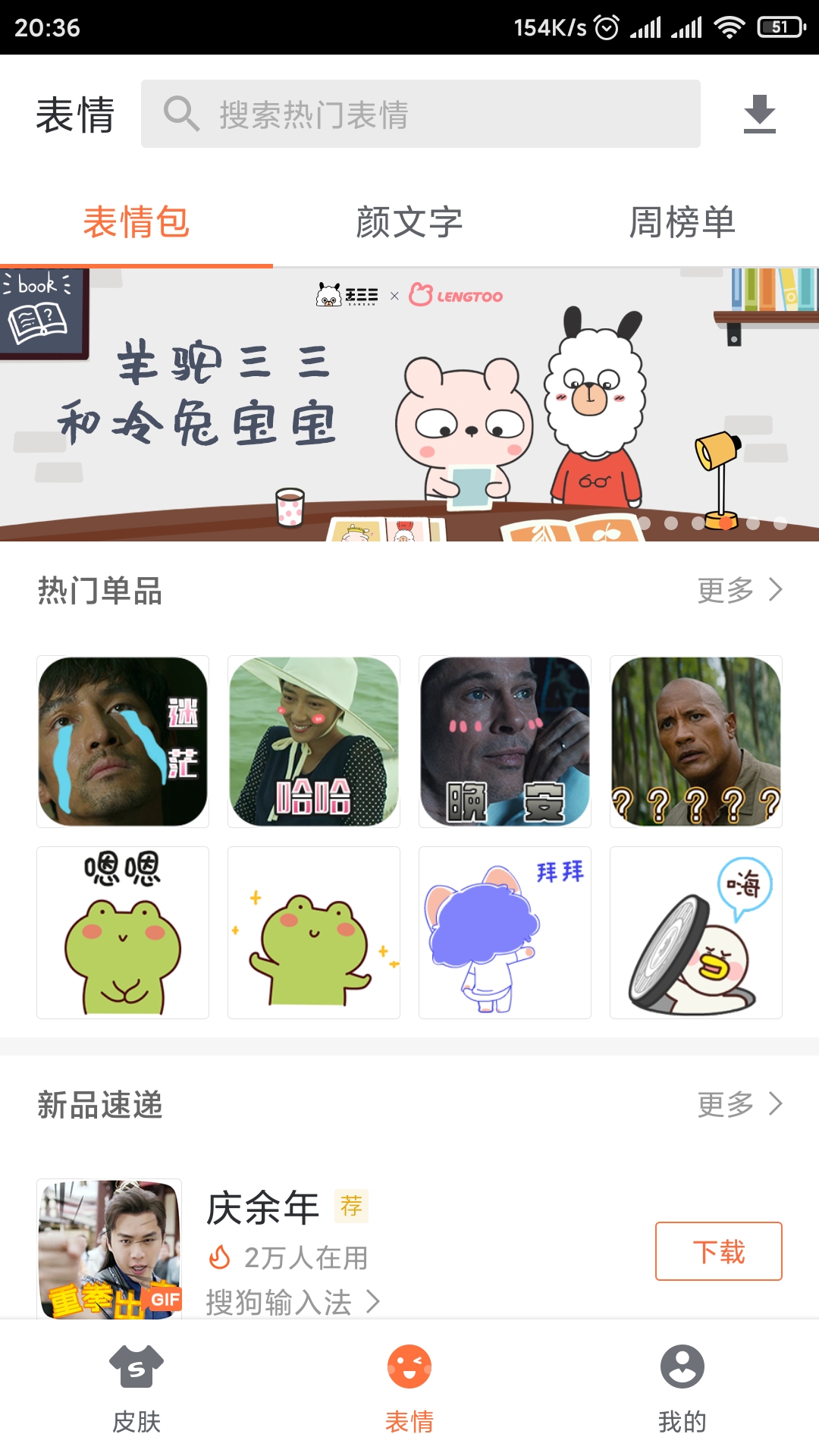This screenshot has height=1456, width=819.
Task: Download the 庆余年 sticker pack
Action: click(718, 1251)
